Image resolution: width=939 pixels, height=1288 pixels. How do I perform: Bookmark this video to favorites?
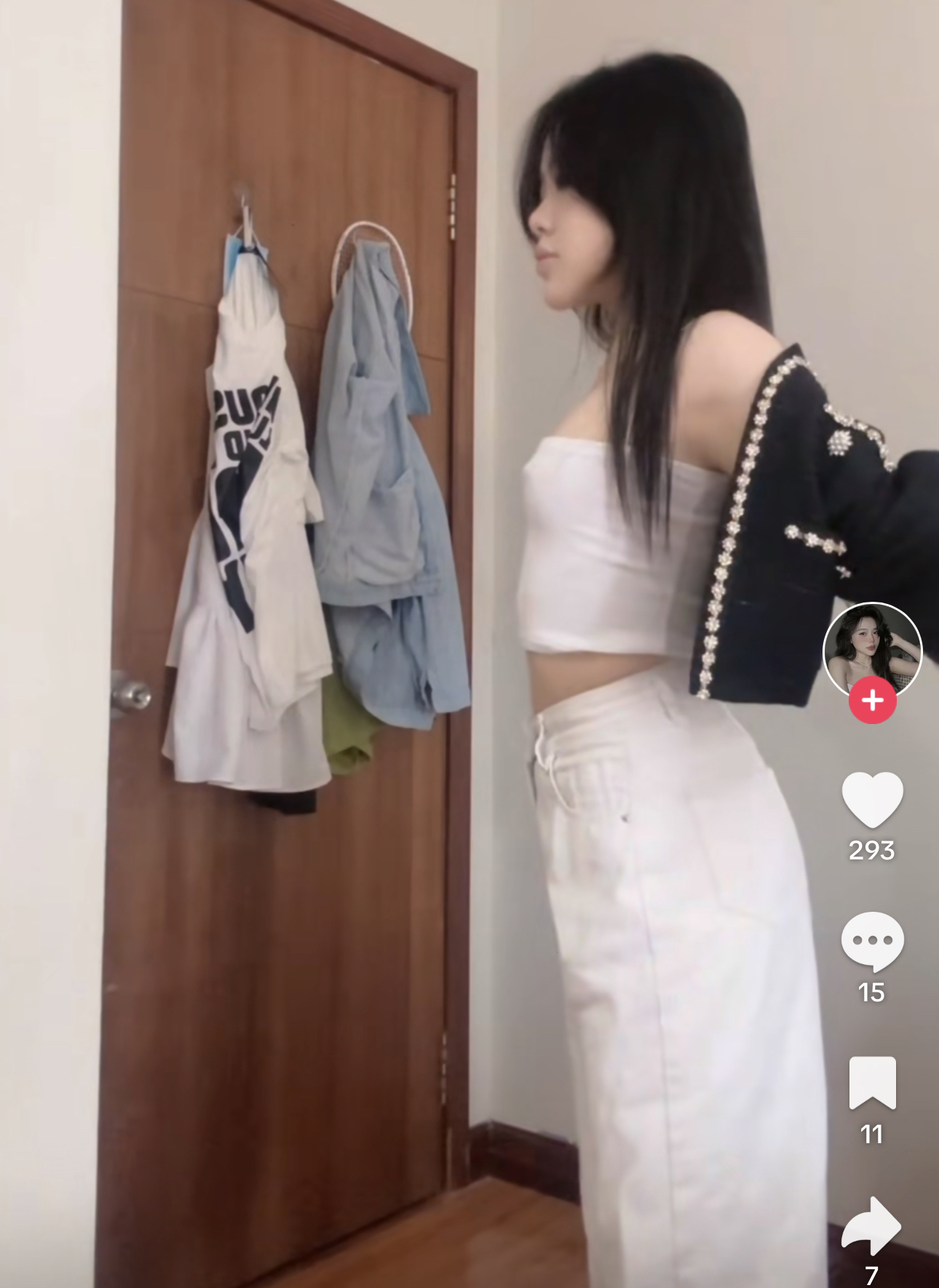[x=872, y=1083]
